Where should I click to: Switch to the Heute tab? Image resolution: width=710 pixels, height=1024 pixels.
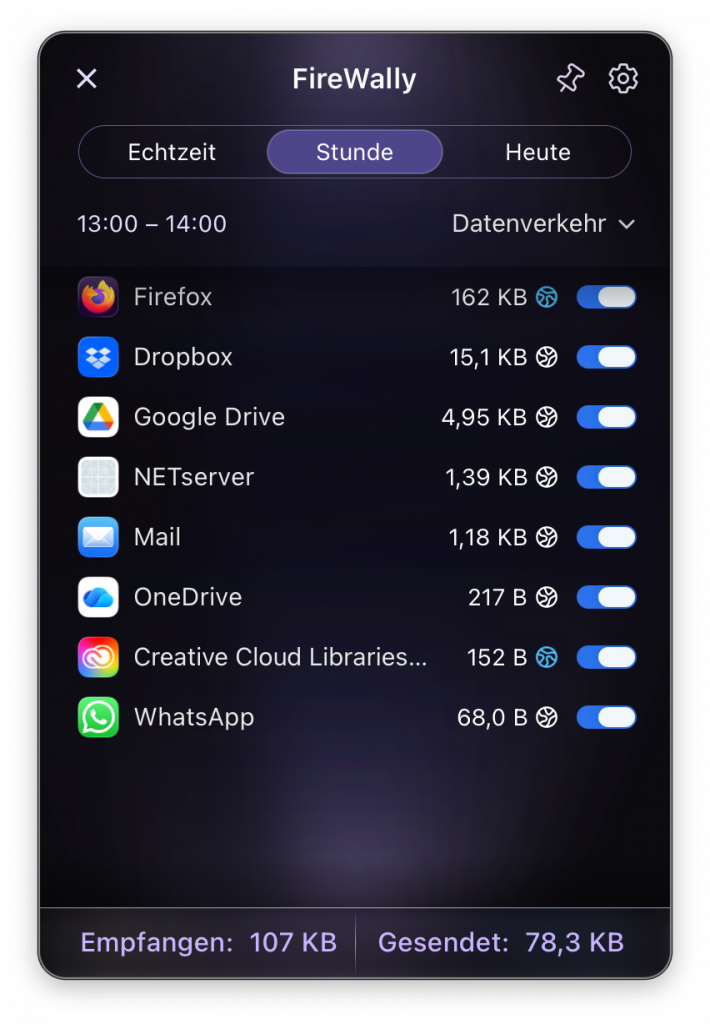pos(538,152)
